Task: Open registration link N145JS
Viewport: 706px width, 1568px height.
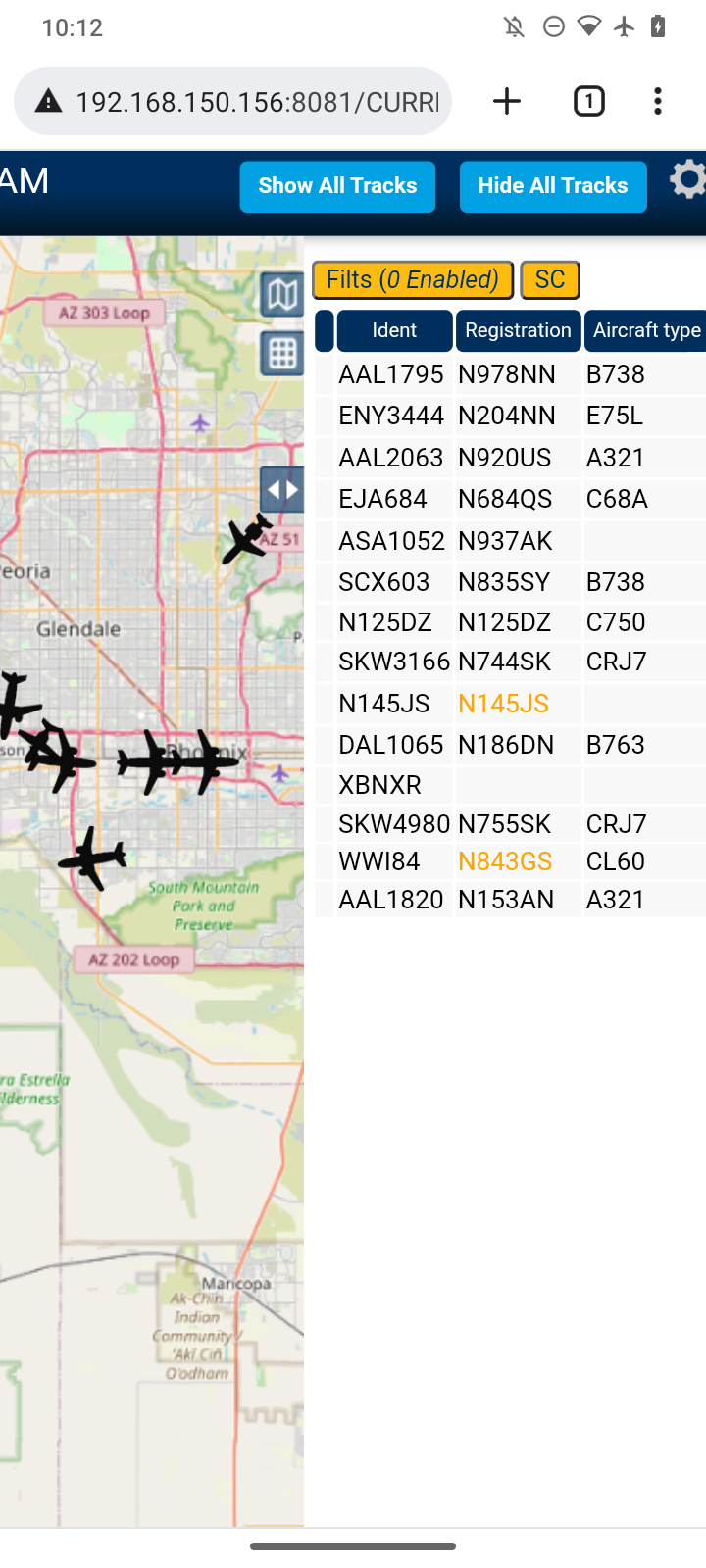Action: (503, 704)
